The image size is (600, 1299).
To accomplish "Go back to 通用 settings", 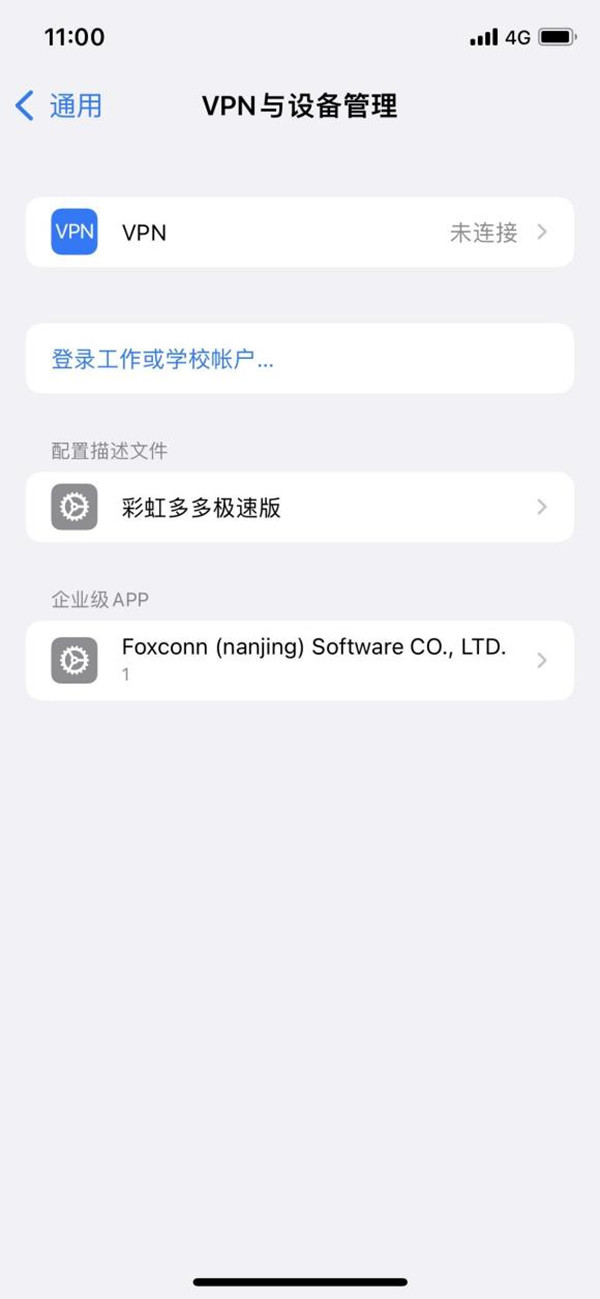I will point(60,106).
